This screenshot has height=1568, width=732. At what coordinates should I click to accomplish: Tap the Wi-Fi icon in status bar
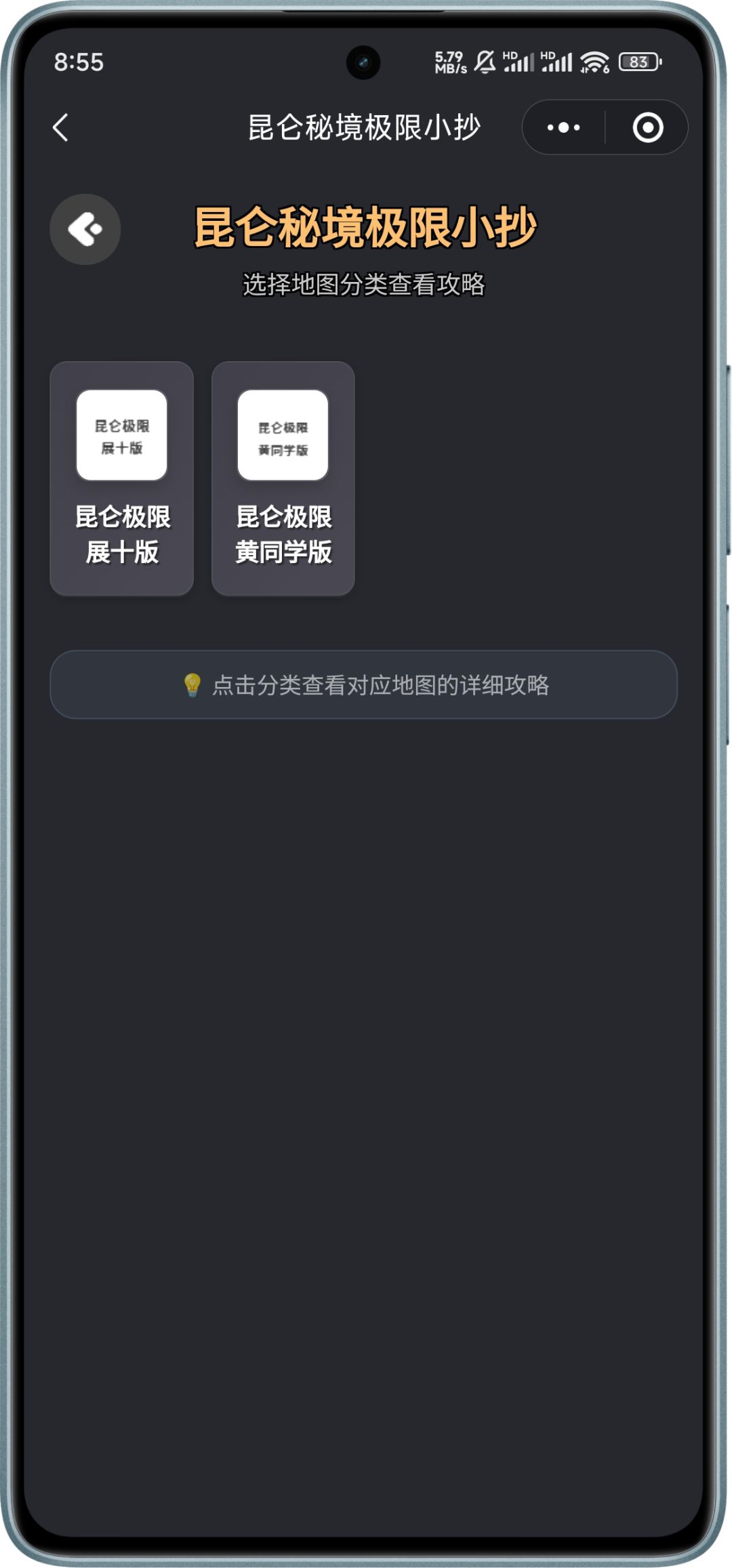click(593, 61)
